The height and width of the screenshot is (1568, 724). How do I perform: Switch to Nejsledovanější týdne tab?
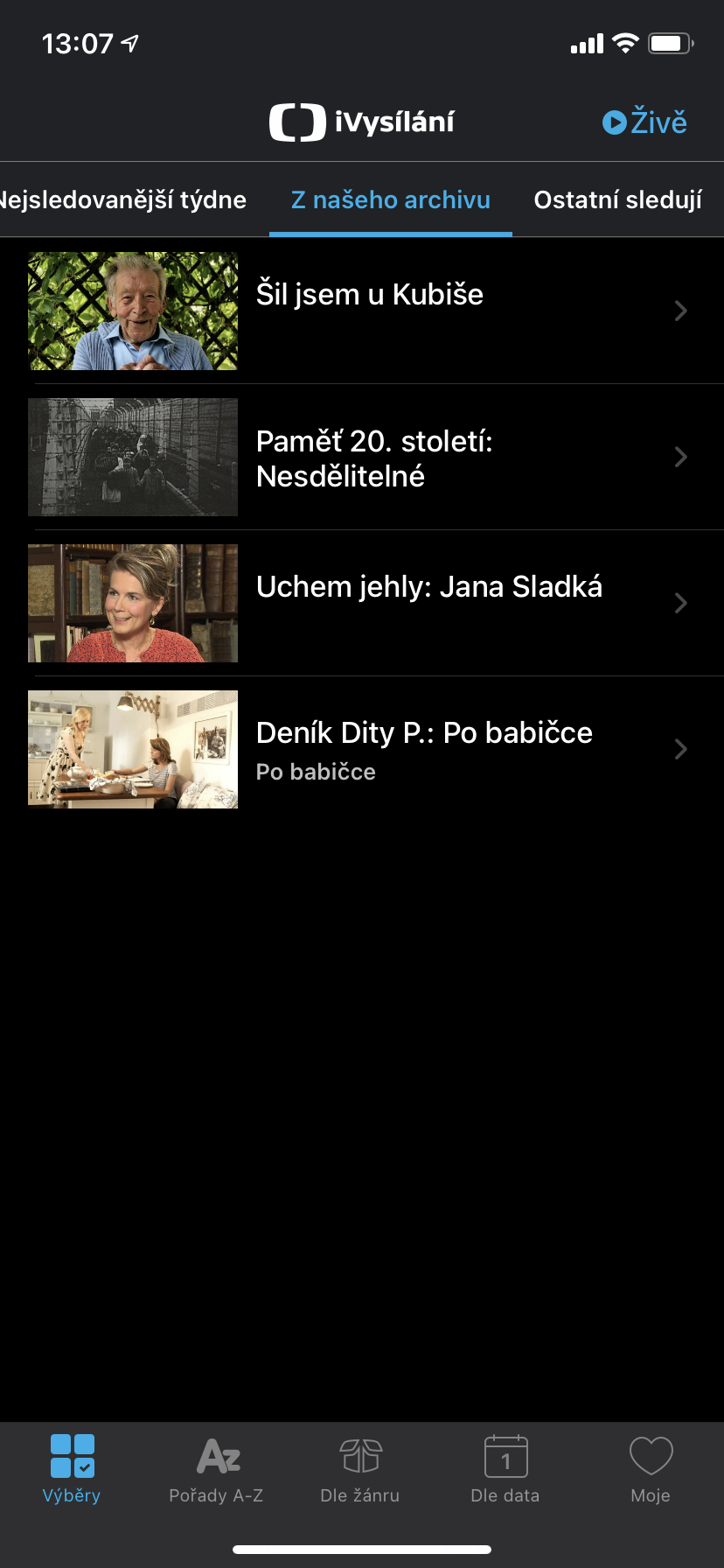tap(123, 200)
